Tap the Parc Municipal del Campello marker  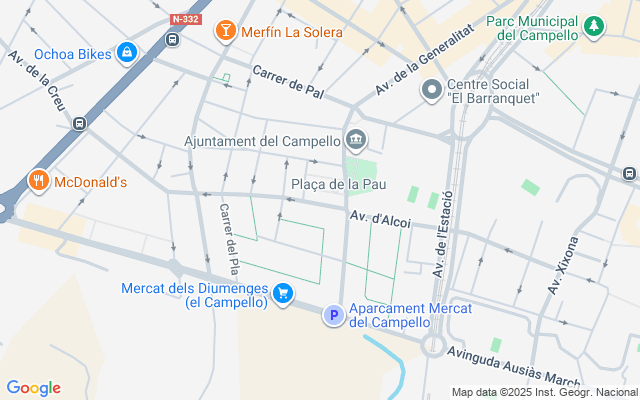click(594, 27)
